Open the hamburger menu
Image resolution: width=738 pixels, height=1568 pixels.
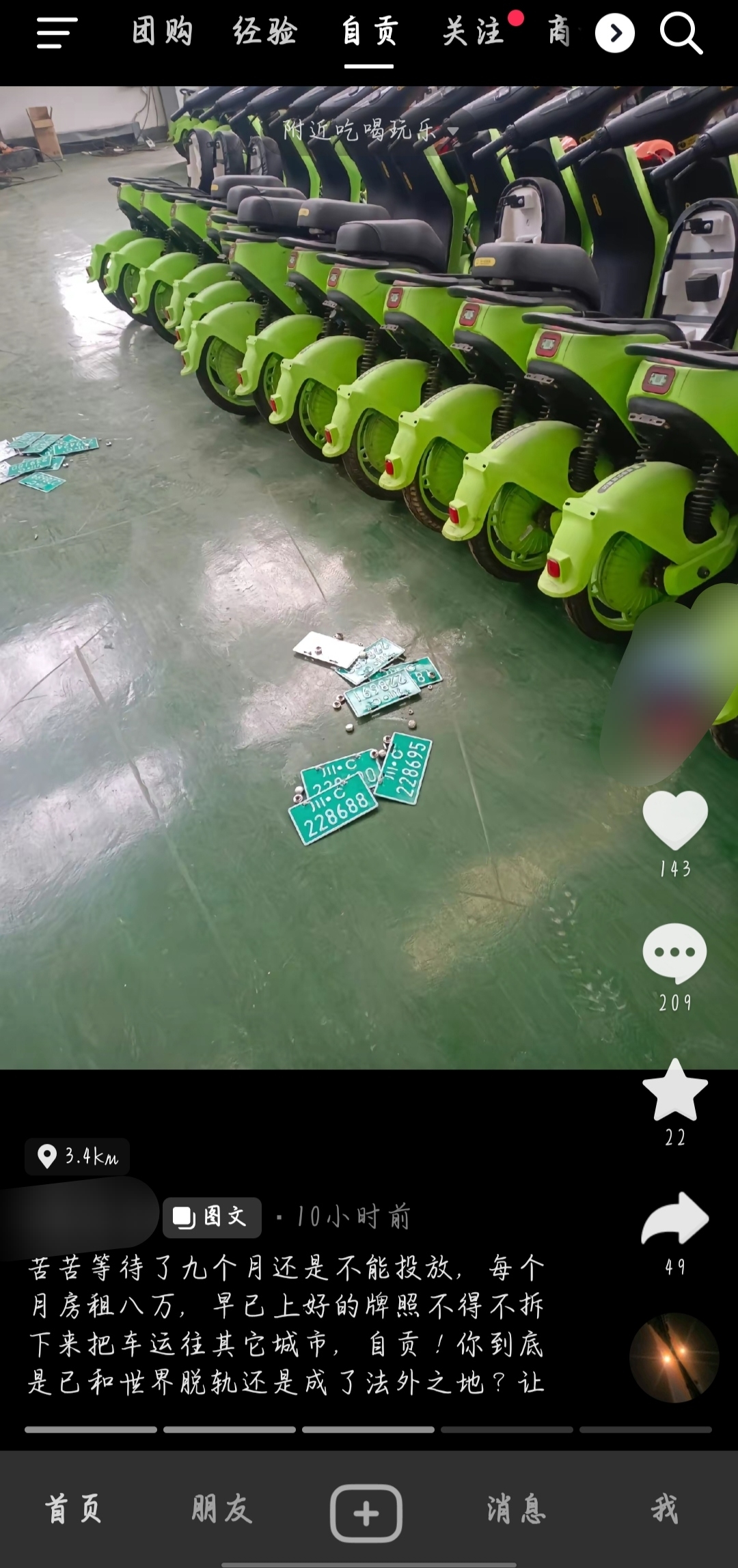[56, 33]
